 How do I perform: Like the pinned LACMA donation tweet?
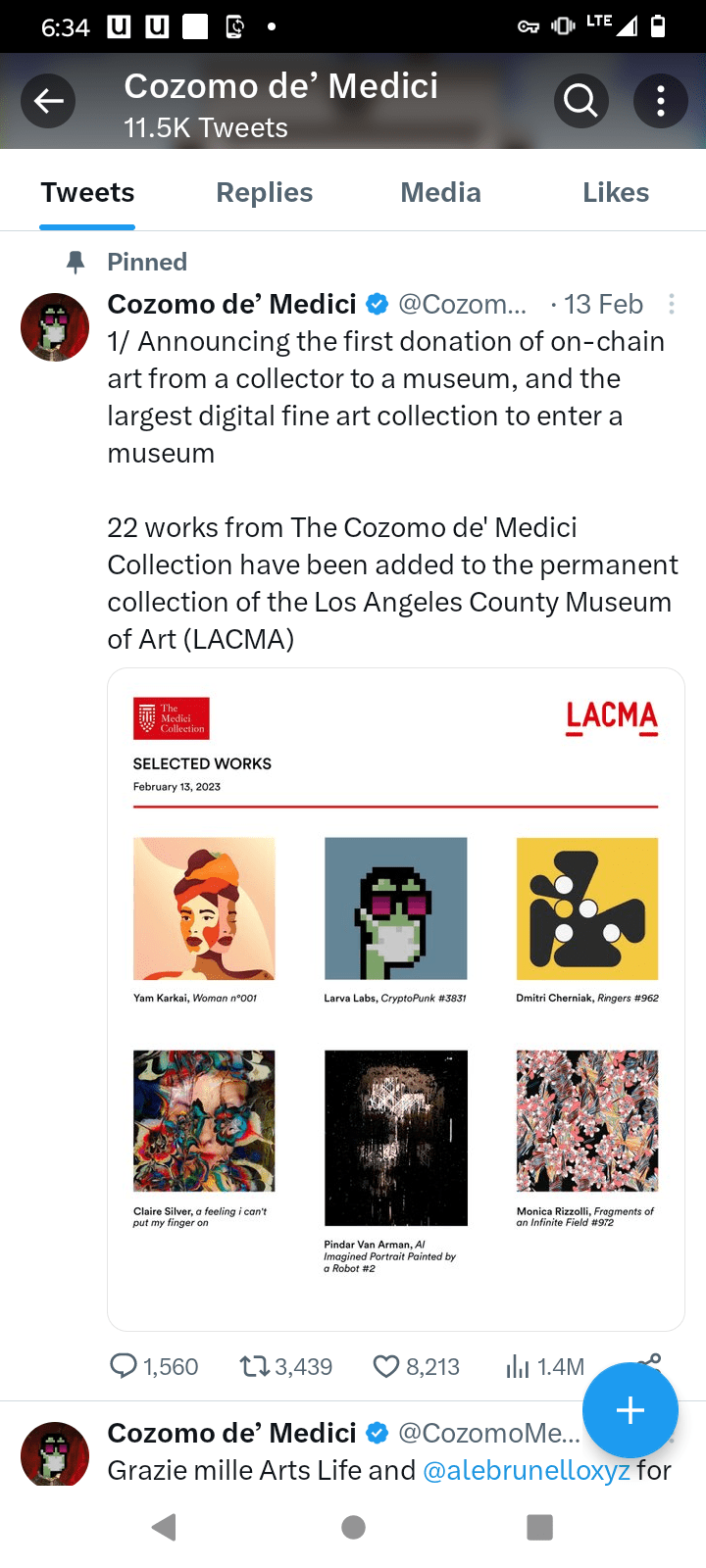click(387, 1366)
